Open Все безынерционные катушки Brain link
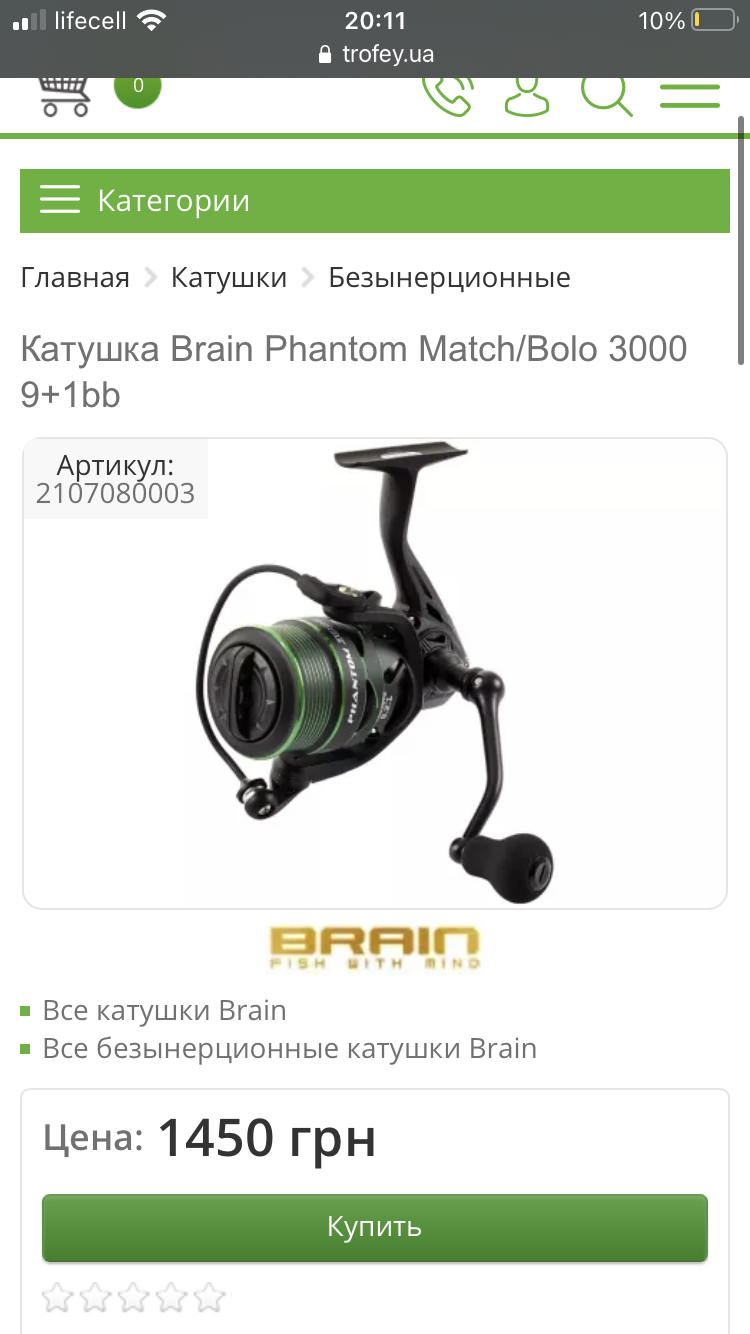750x1334 pixels. click(x=290, y=1048)
